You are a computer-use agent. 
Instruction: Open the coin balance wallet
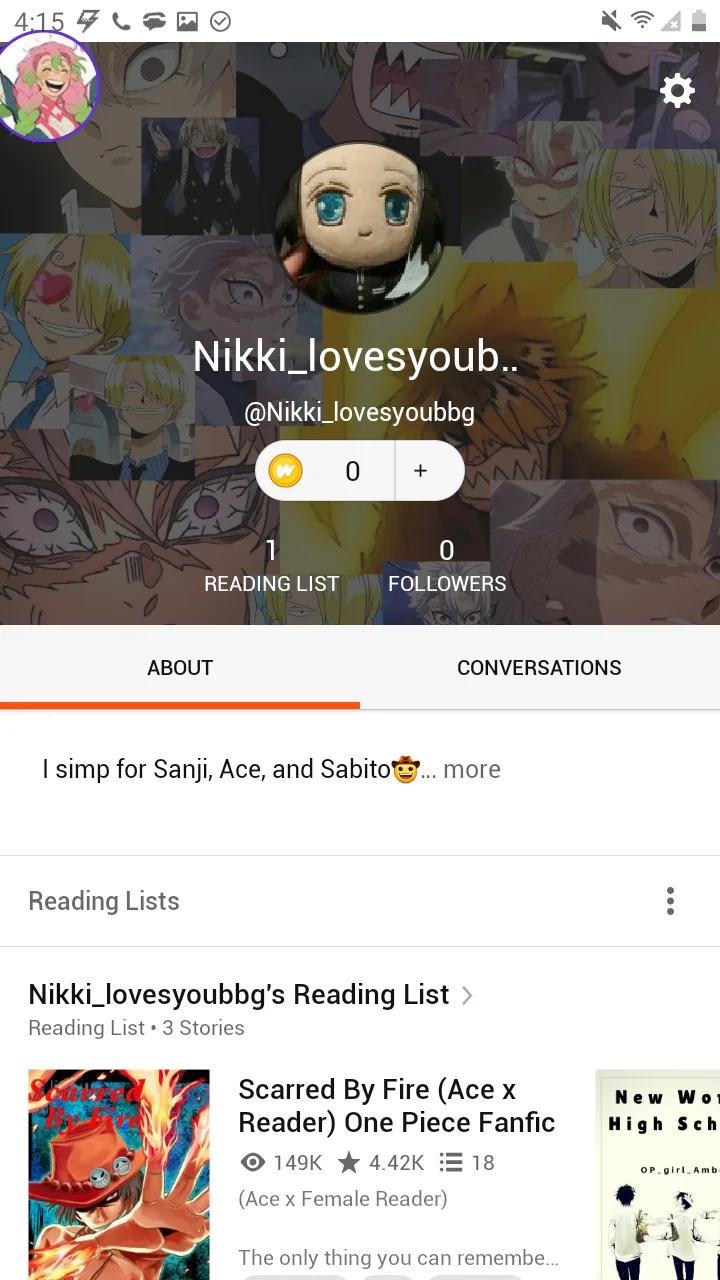325,471
